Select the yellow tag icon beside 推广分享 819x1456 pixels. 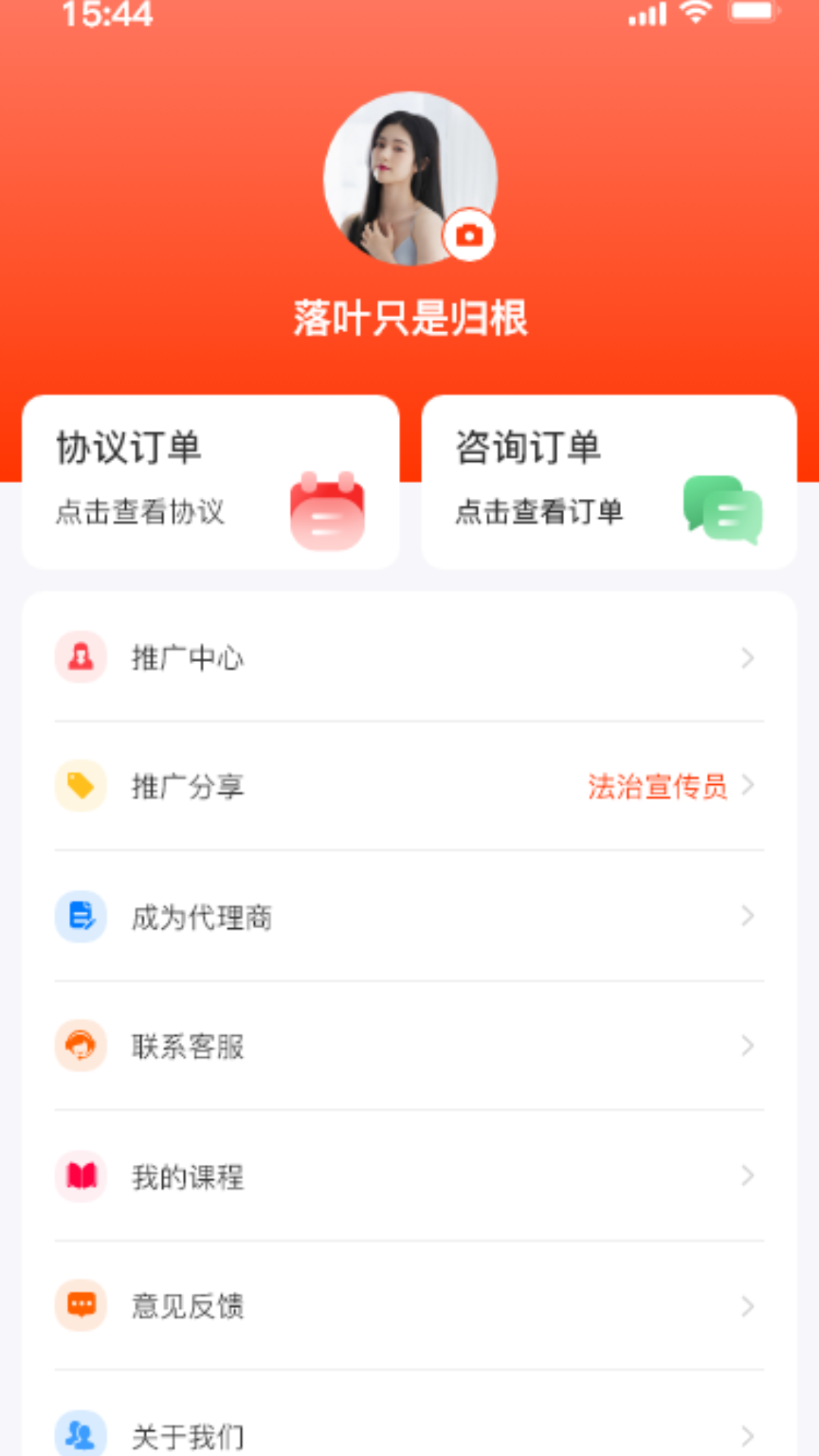80,787
